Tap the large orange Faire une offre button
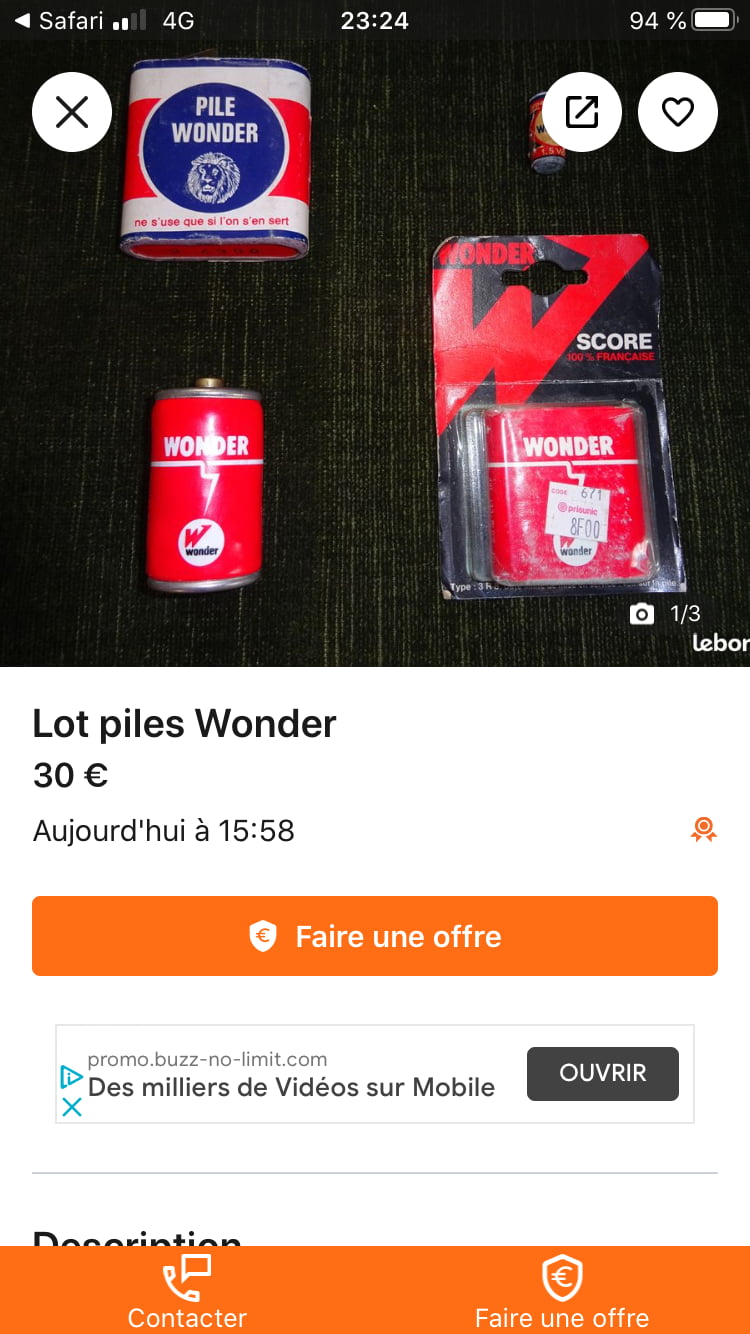Image resolution: width=750 pixels, height=1334 pixels. (x=375, y=936)
